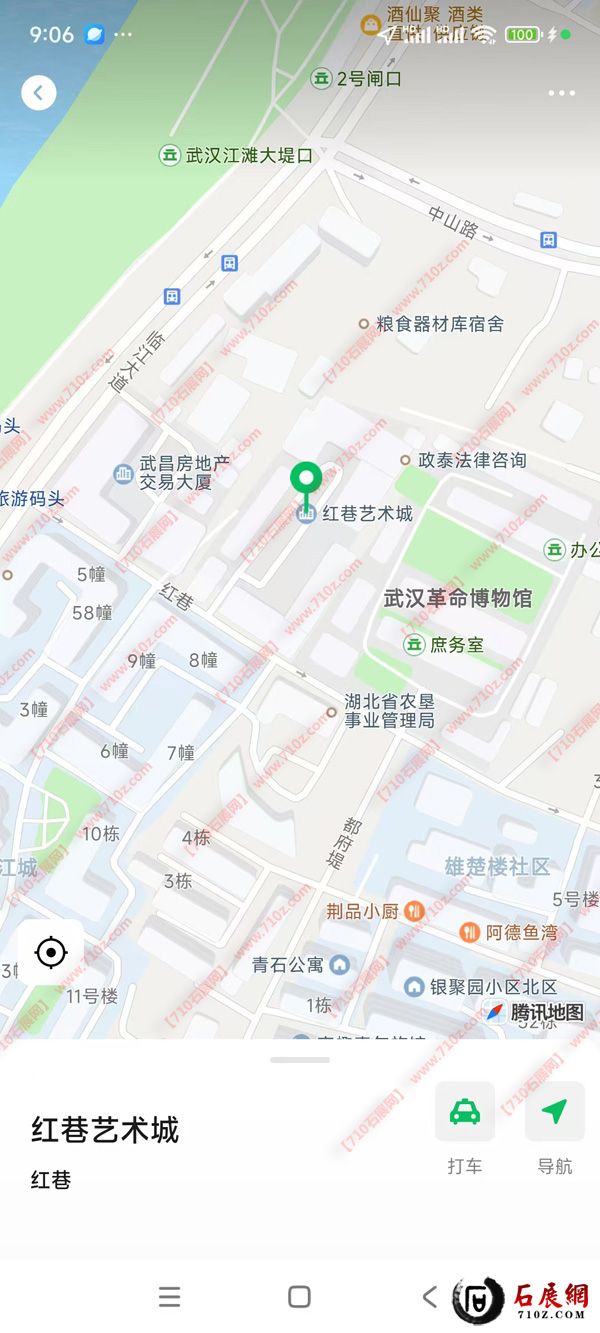Expand the location panel drag handle
This screenshot has width=600, height=1333.
(299, 1059)
